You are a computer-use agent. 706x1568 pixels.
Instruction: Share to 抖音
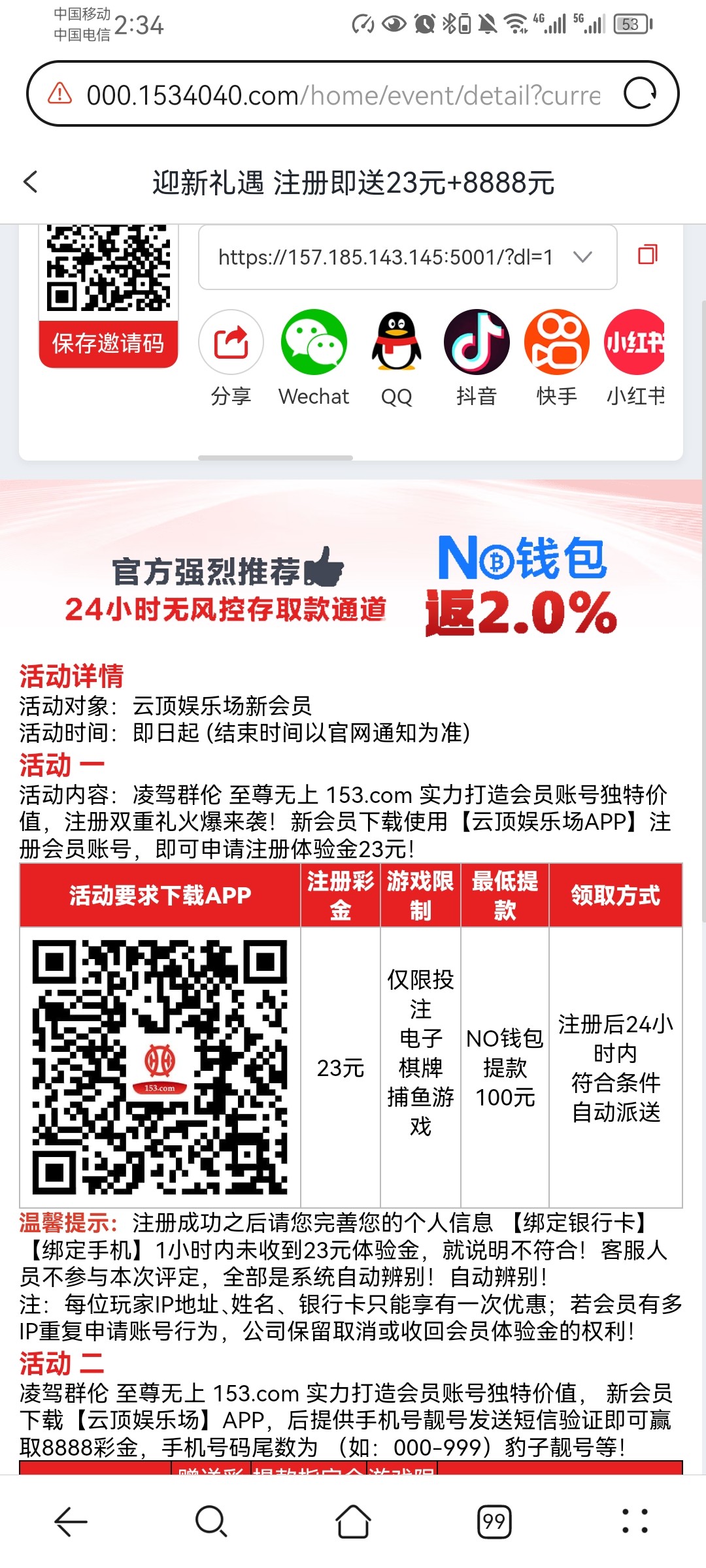[x=477, y=359]
